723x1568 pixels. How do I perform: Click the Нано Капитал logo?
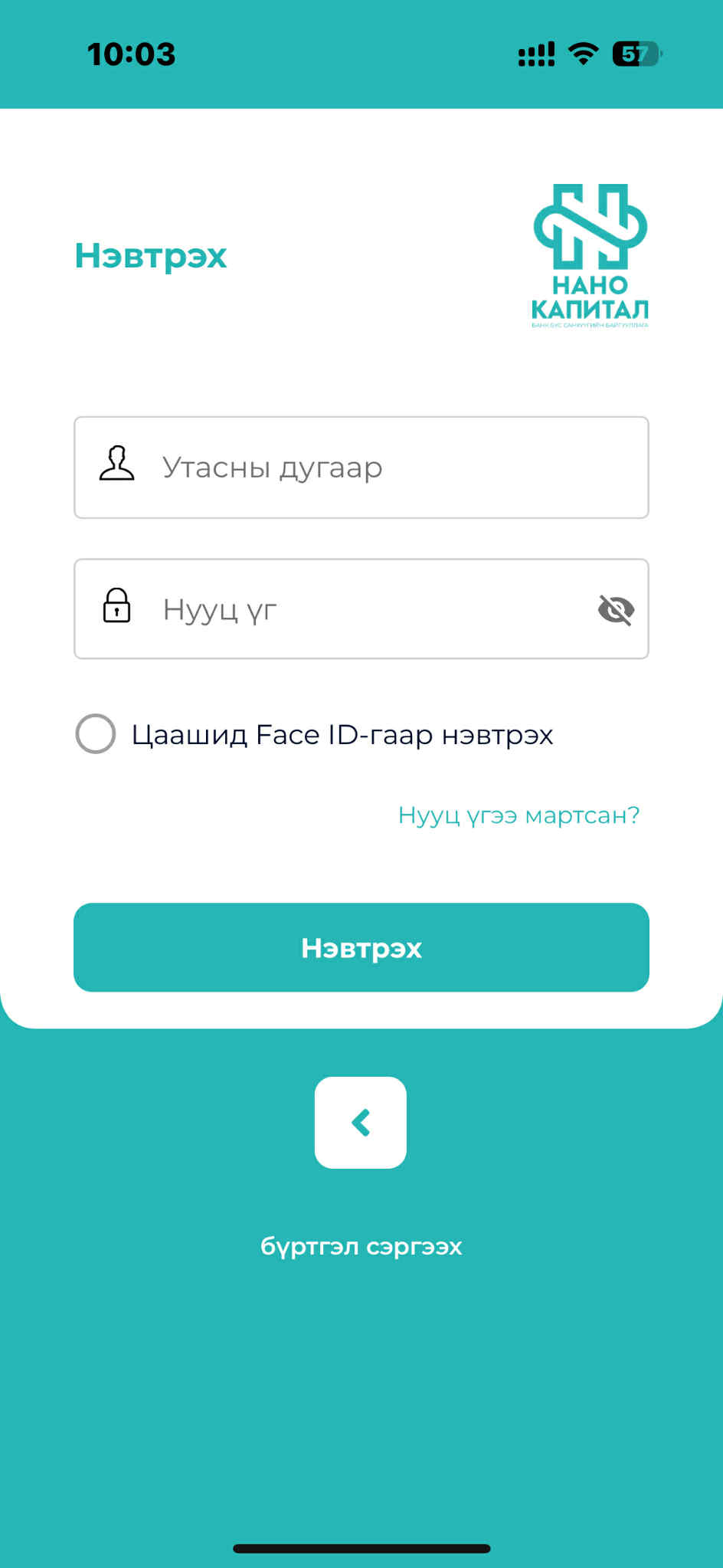point(590,253)
